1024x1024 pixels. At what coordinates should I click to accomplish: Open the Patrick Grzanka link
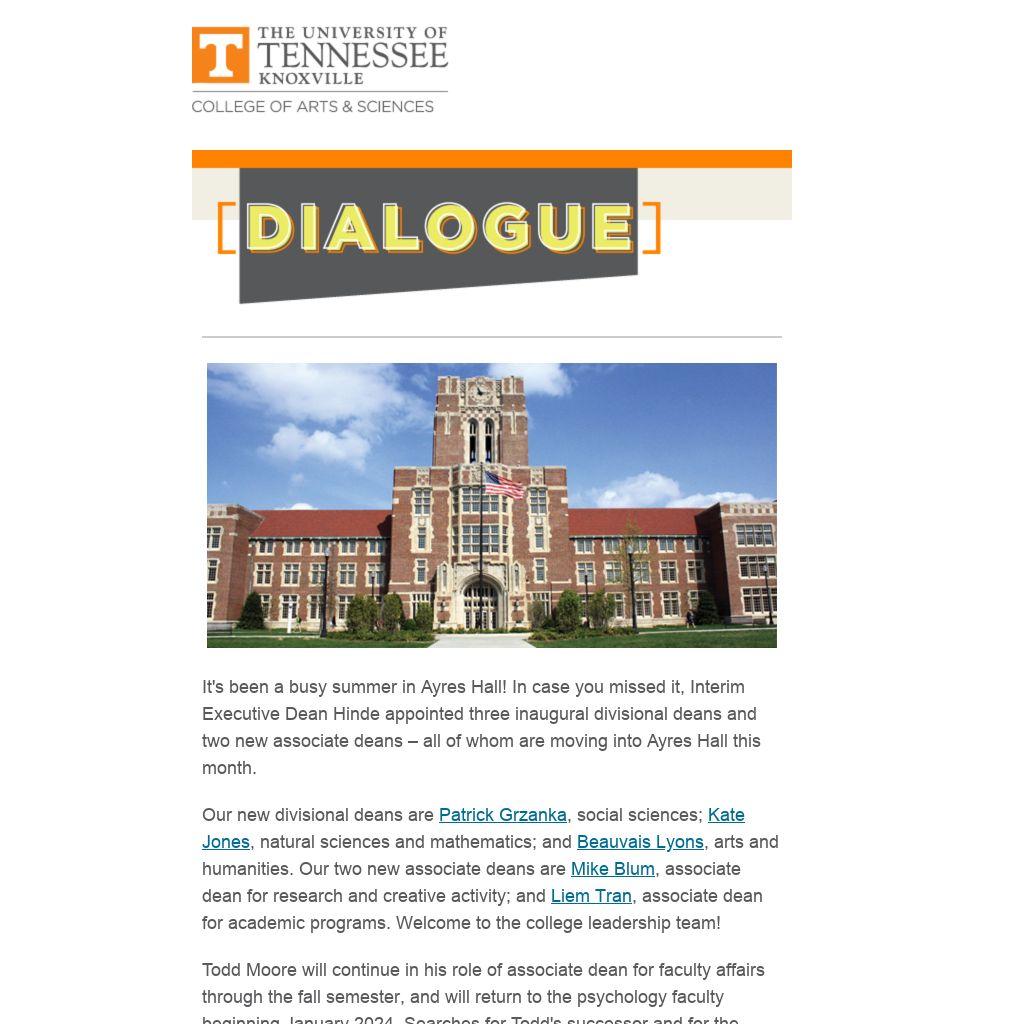pyautogui.click(x=502, y=815)
